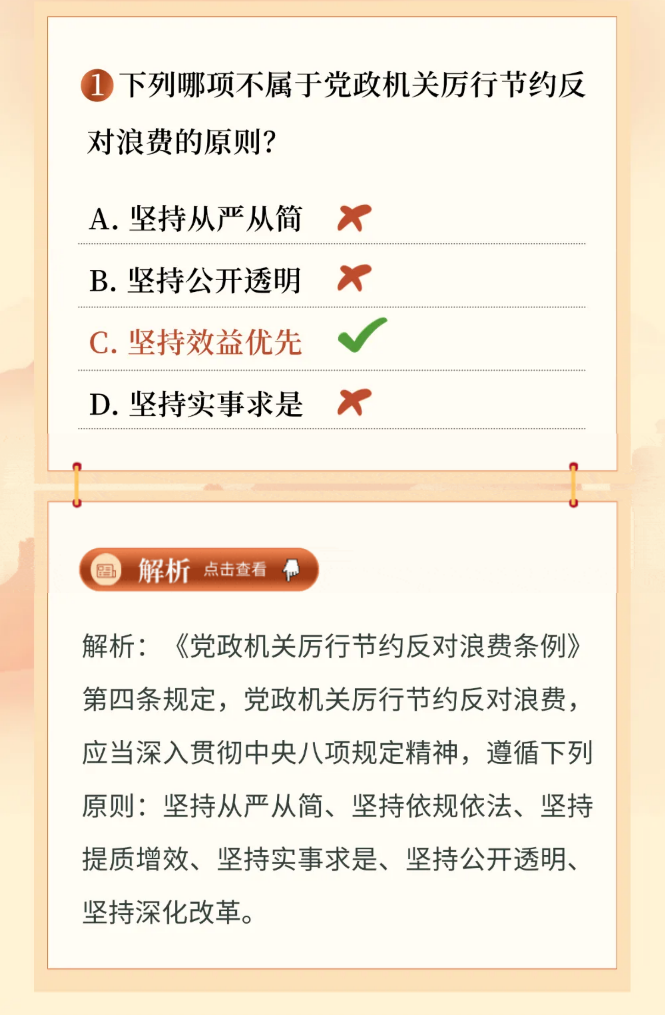This screenshot has height=1015, width=666.
Task: Choose option C 坚持效益优先
Action: 196,343
